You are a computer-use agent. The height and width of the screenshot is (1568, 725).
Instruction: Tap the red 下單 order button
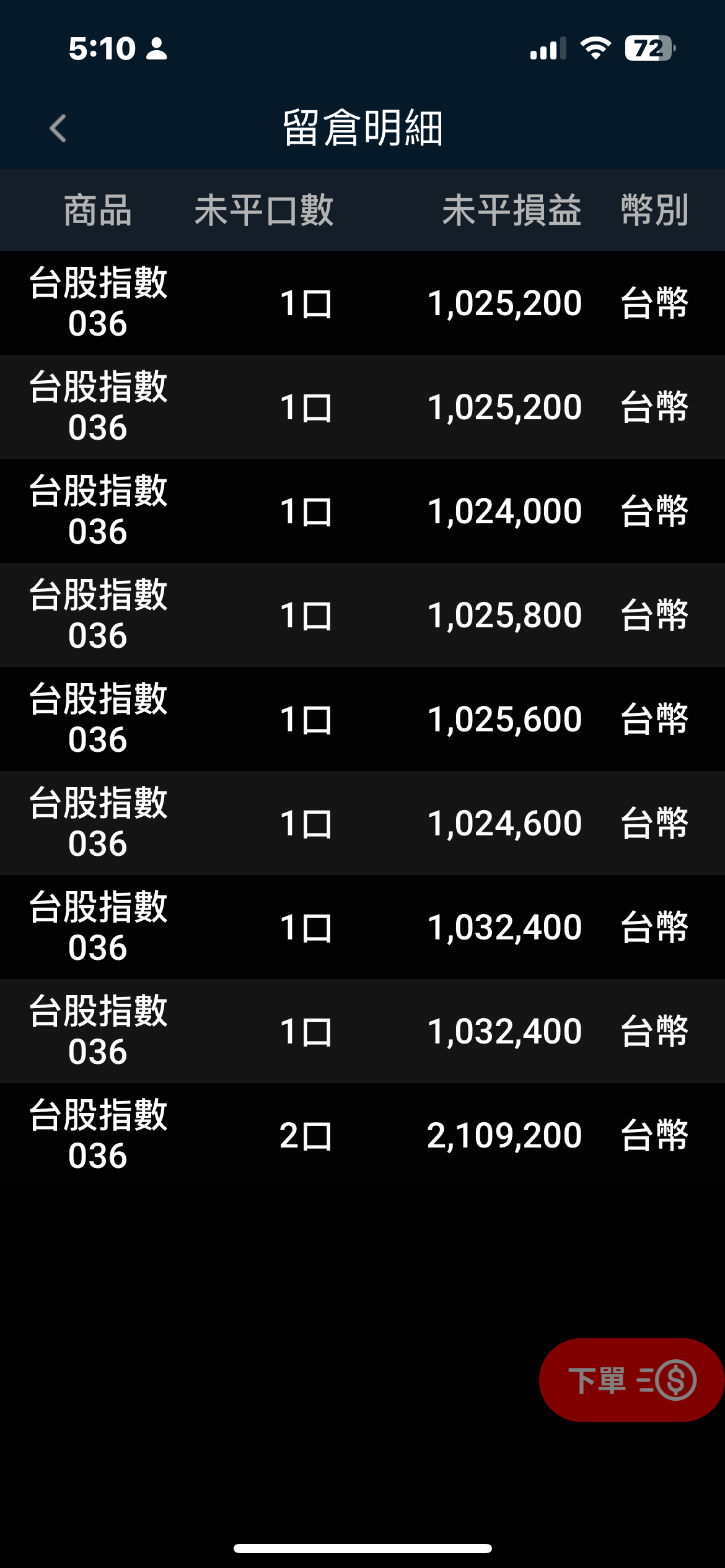[x=631, y=1380]
